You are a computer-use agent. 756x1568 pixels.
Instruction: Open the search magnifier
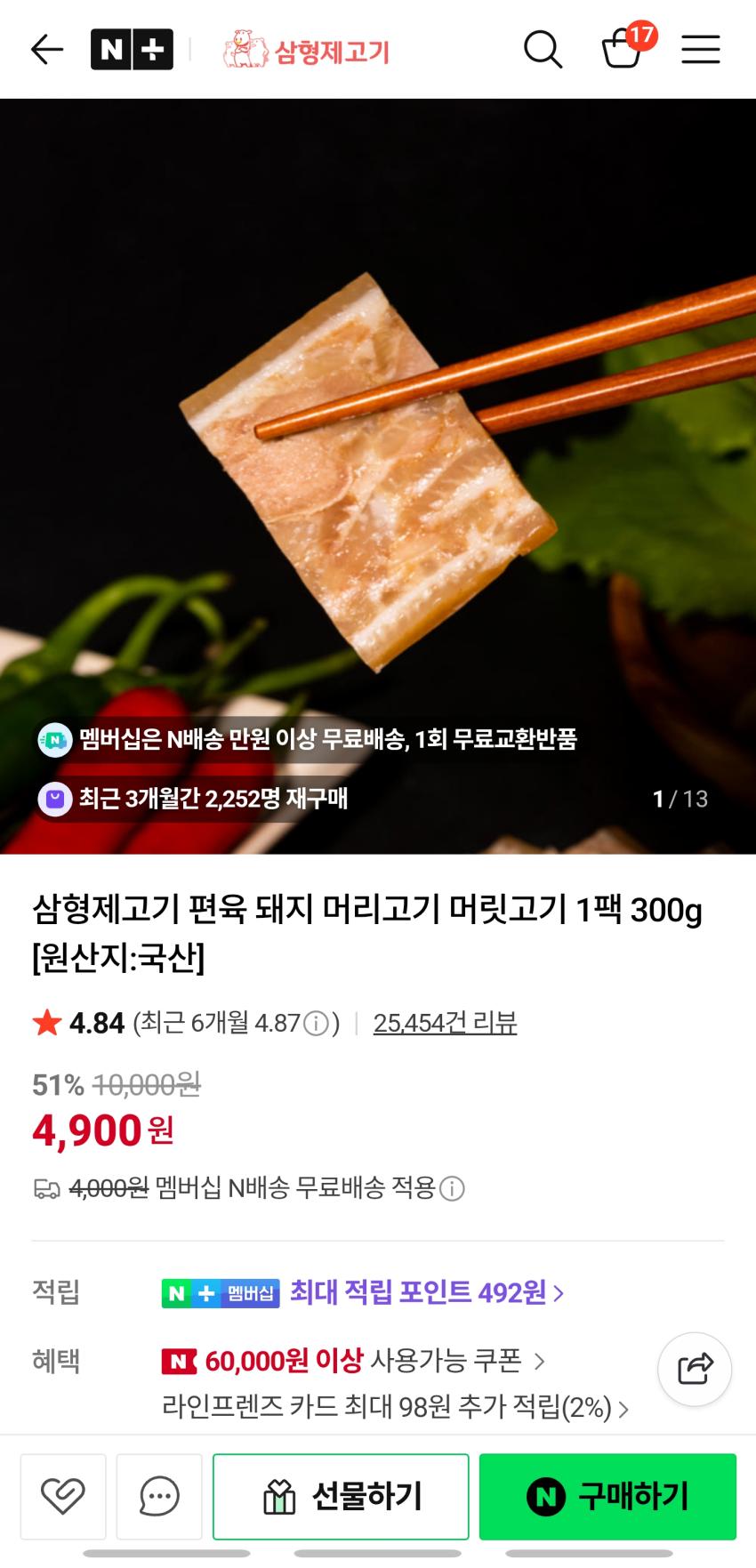coord(543,50)
